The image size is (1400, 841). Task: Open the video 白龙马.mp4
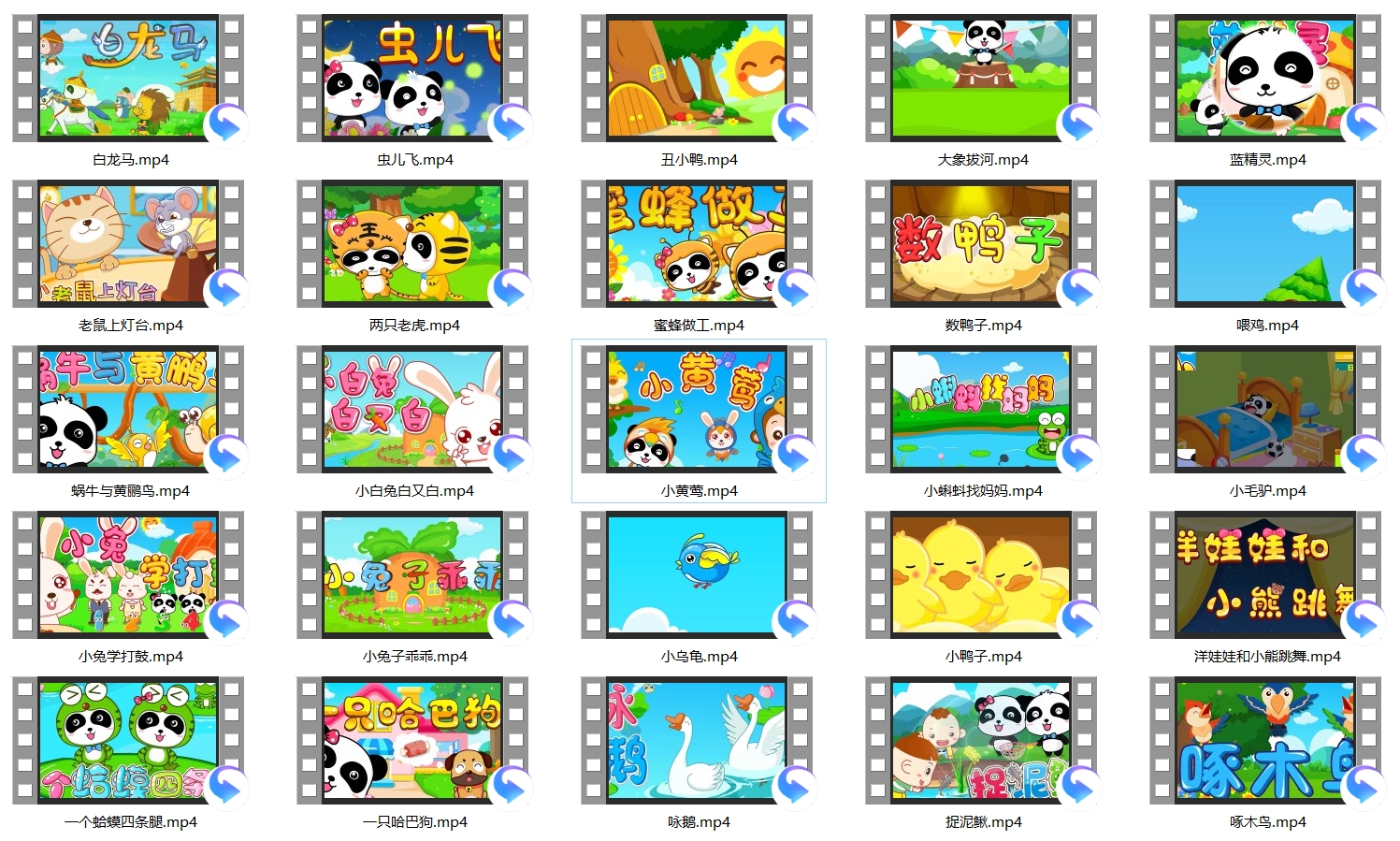[128, 79]
